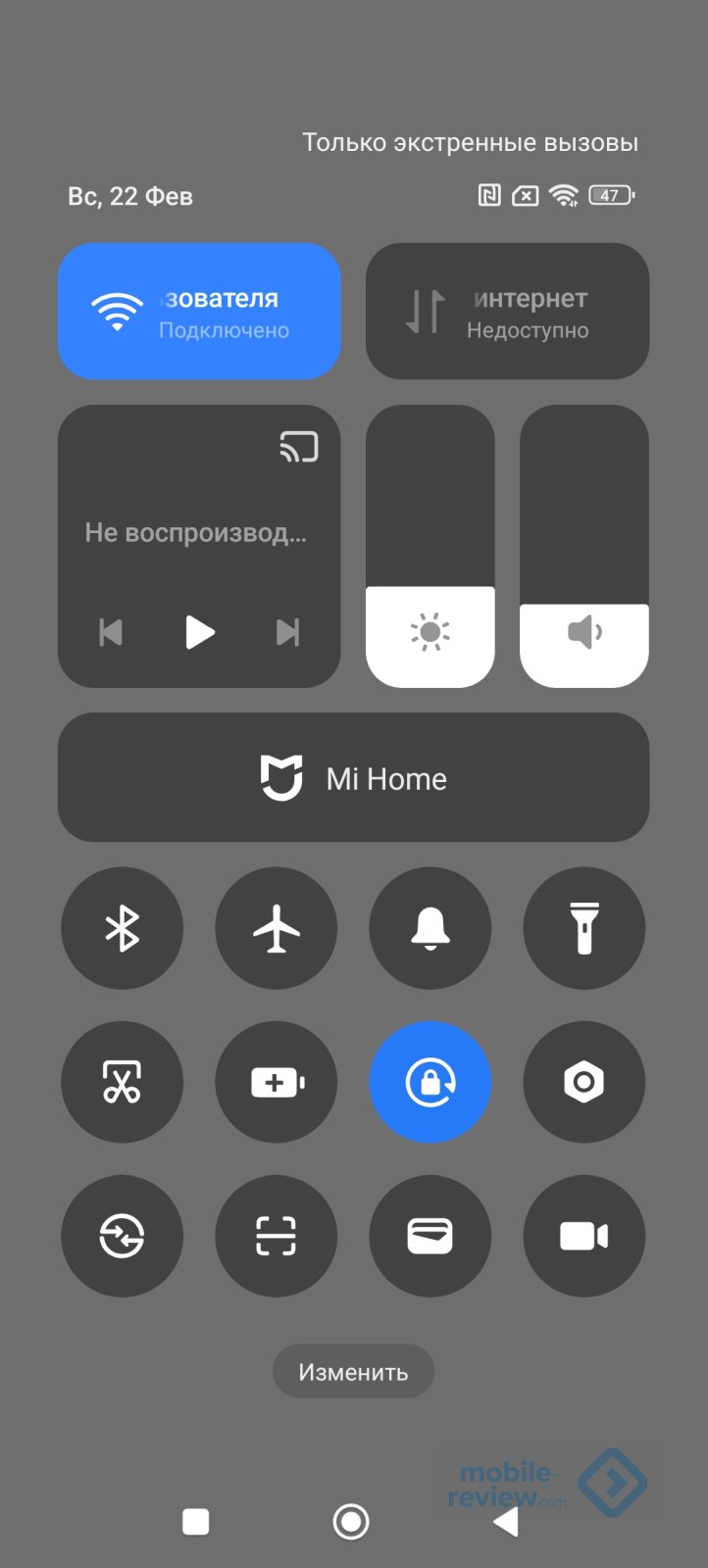Tap the Изменить button
Screen dimensions: 708x1568
point(353,1372)
